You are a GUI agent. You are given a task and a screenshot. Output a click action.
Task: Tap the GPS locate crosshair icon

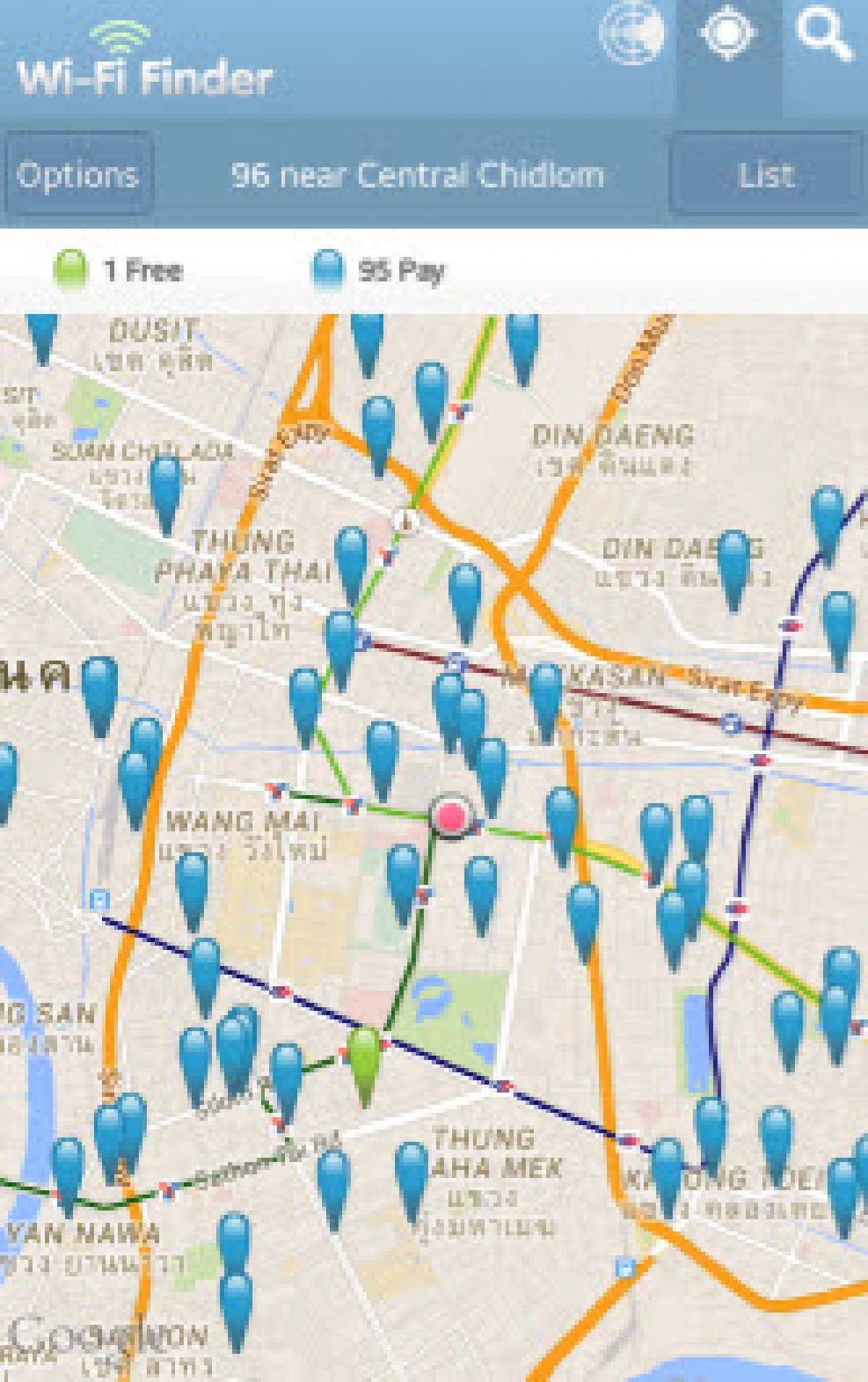pyautogui.click(x=727, y=33)
